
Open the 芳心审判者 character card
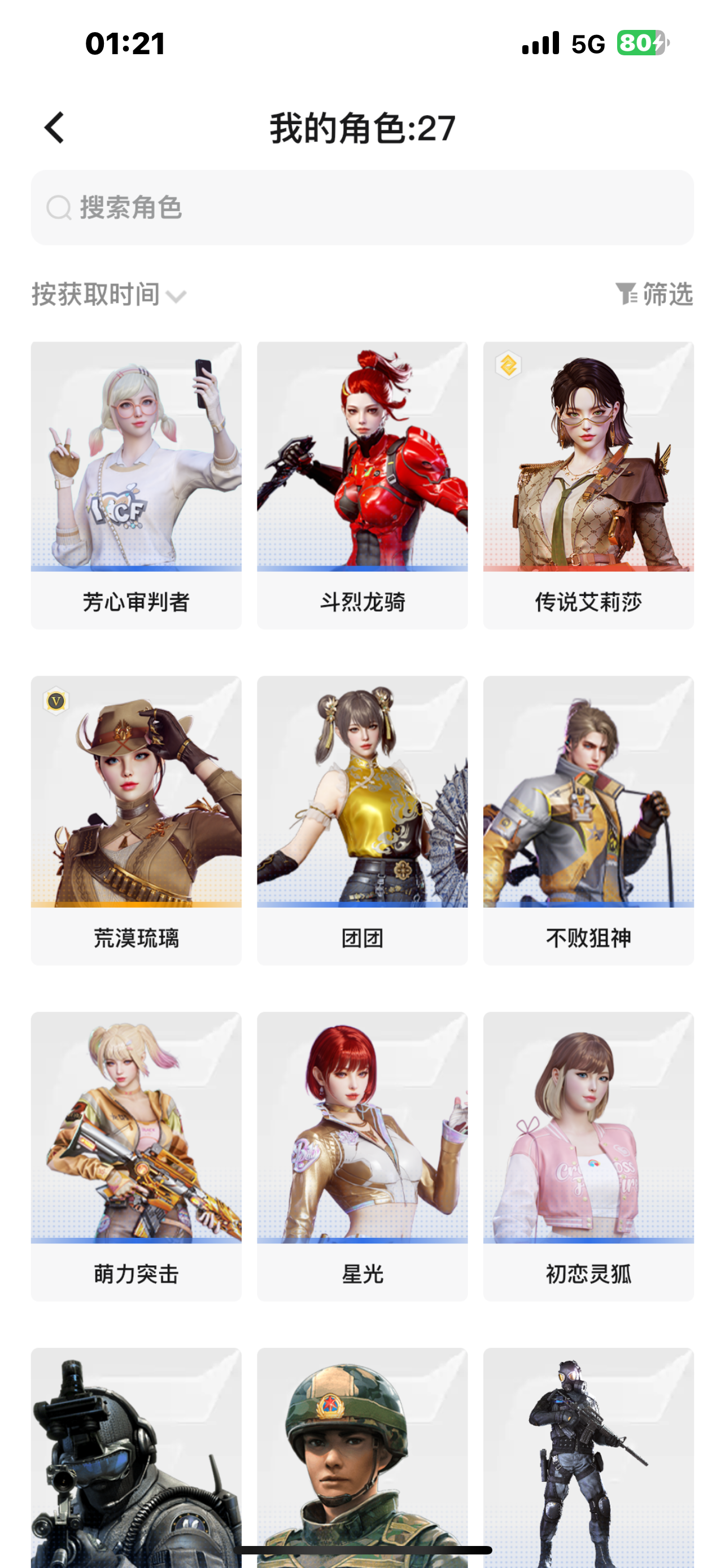[136, 485]
